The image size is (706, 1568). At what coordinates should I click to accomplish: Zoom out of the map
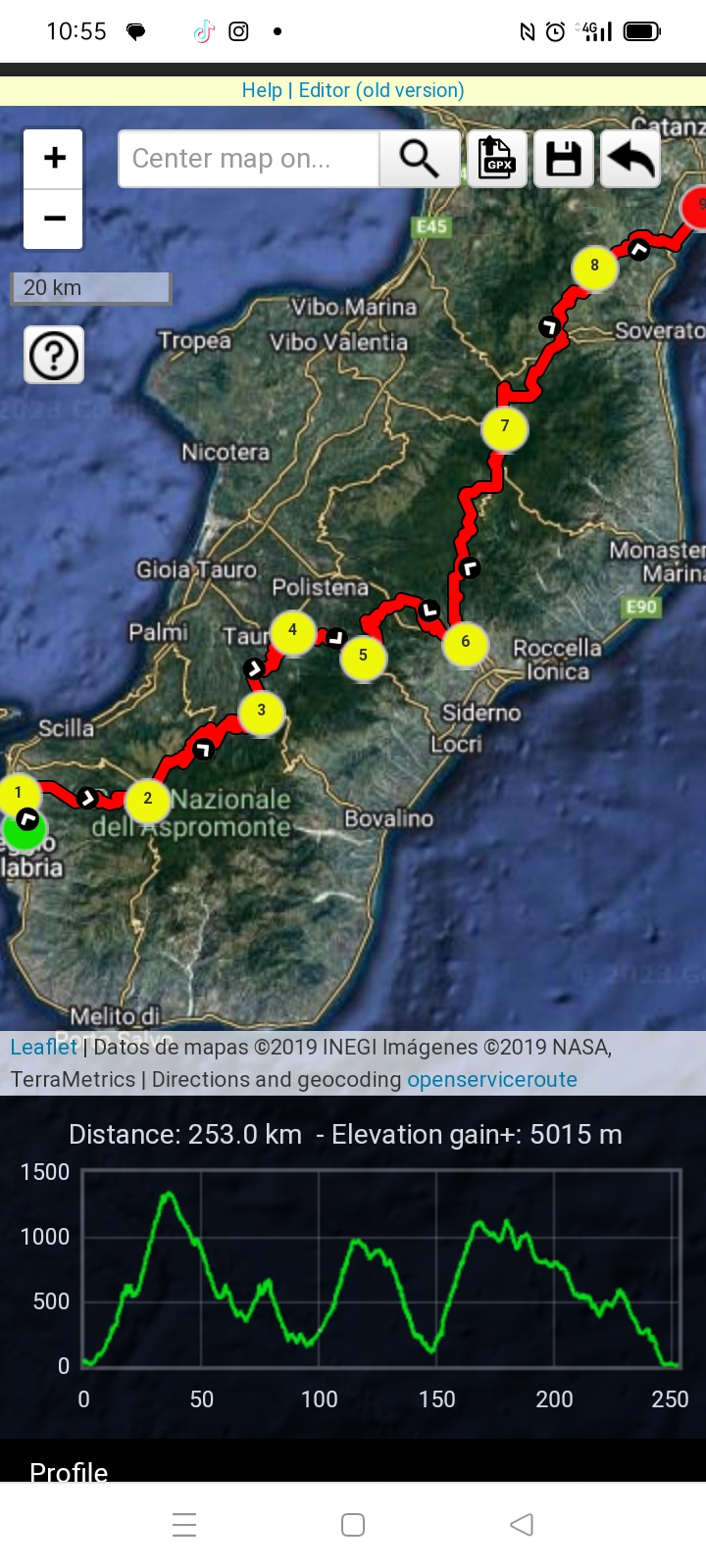[x=54, y=219]
